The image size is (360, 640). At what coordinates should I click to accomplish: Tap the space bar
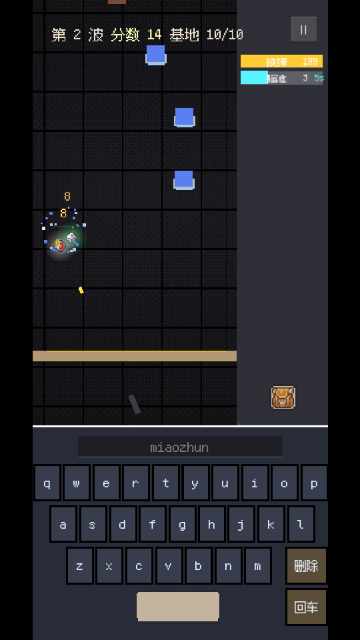click(x=178, y=606)
